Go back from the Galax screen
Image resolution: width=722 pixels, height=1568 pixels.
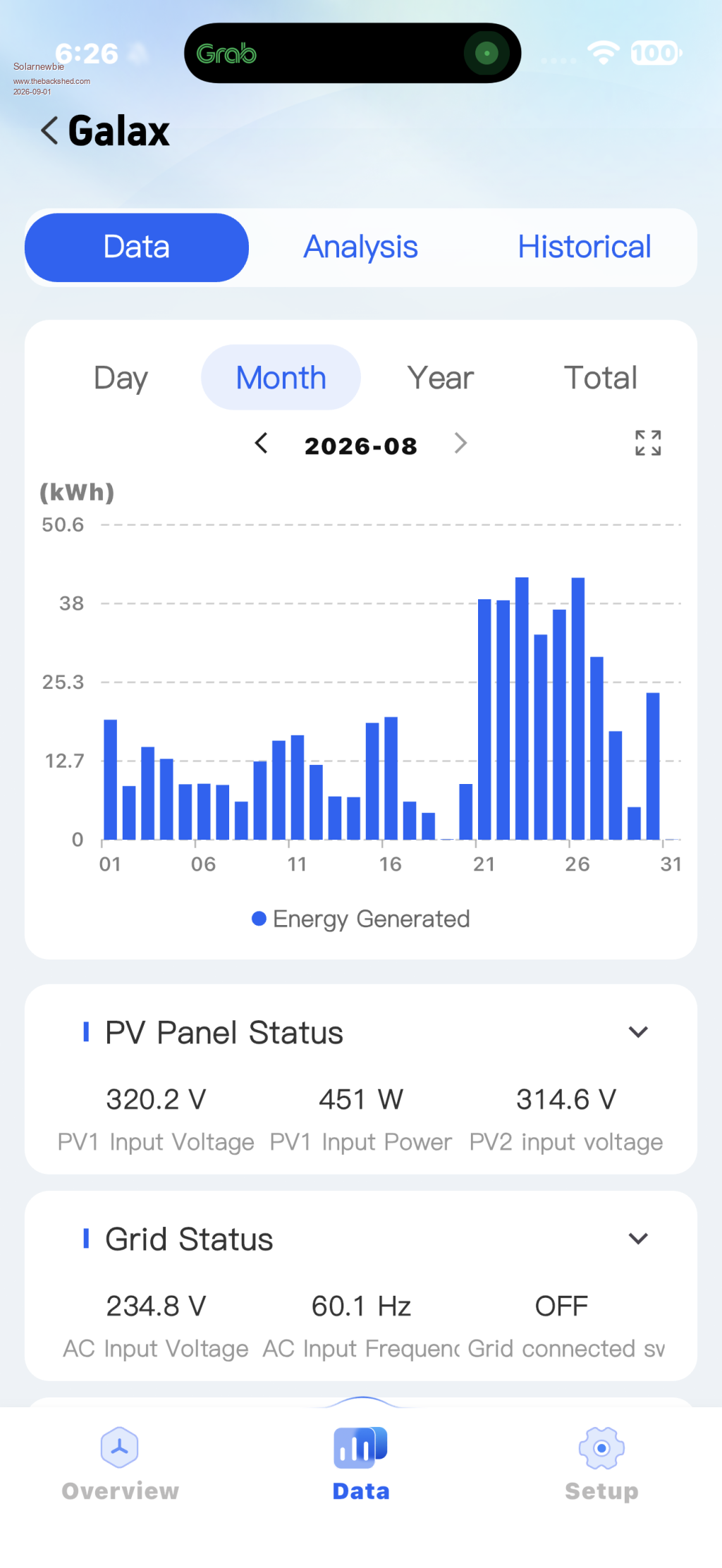coord(49,130)
